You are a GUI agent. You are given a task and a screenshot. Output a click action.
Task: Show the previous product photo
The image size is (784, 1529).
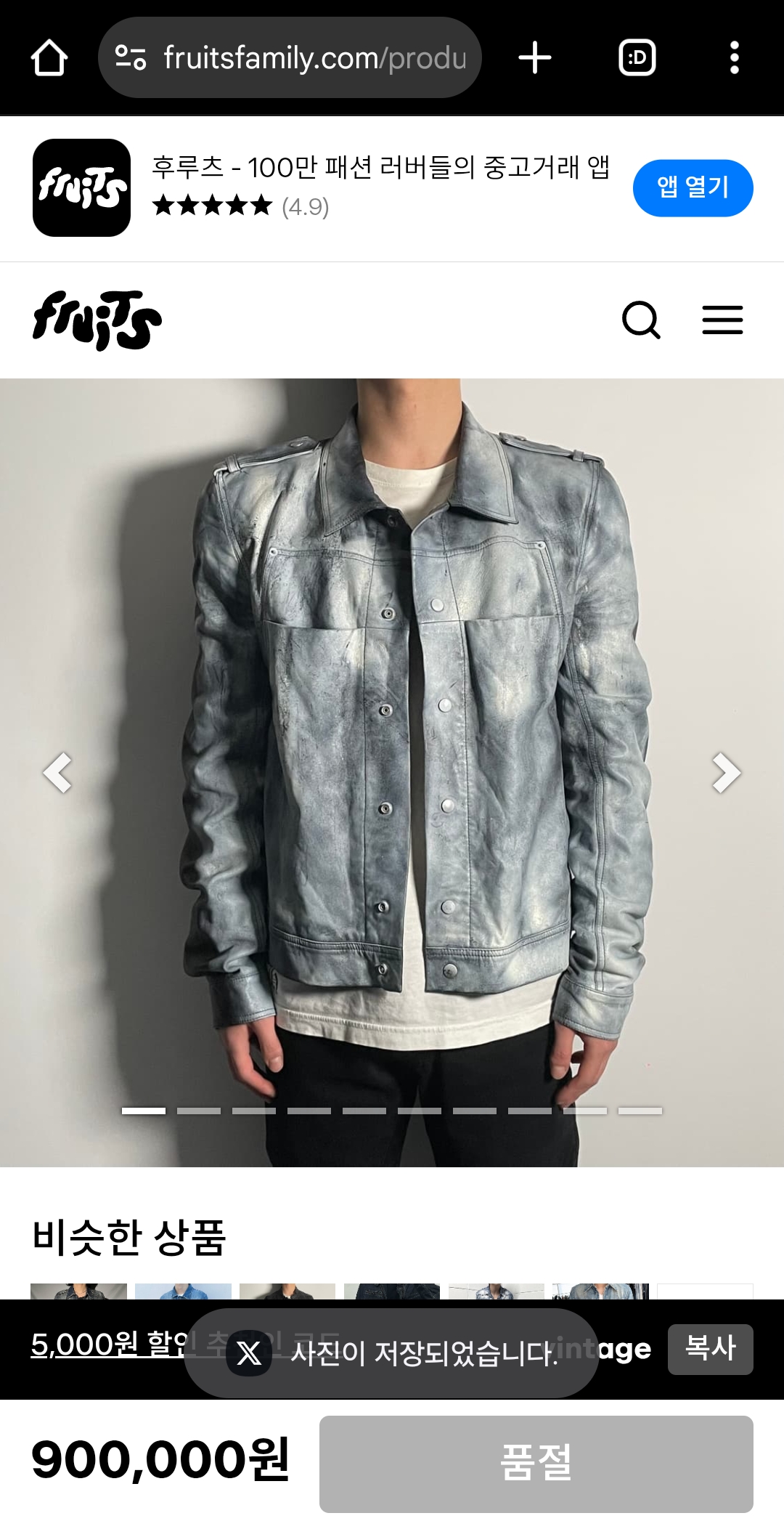pos(57,772)
